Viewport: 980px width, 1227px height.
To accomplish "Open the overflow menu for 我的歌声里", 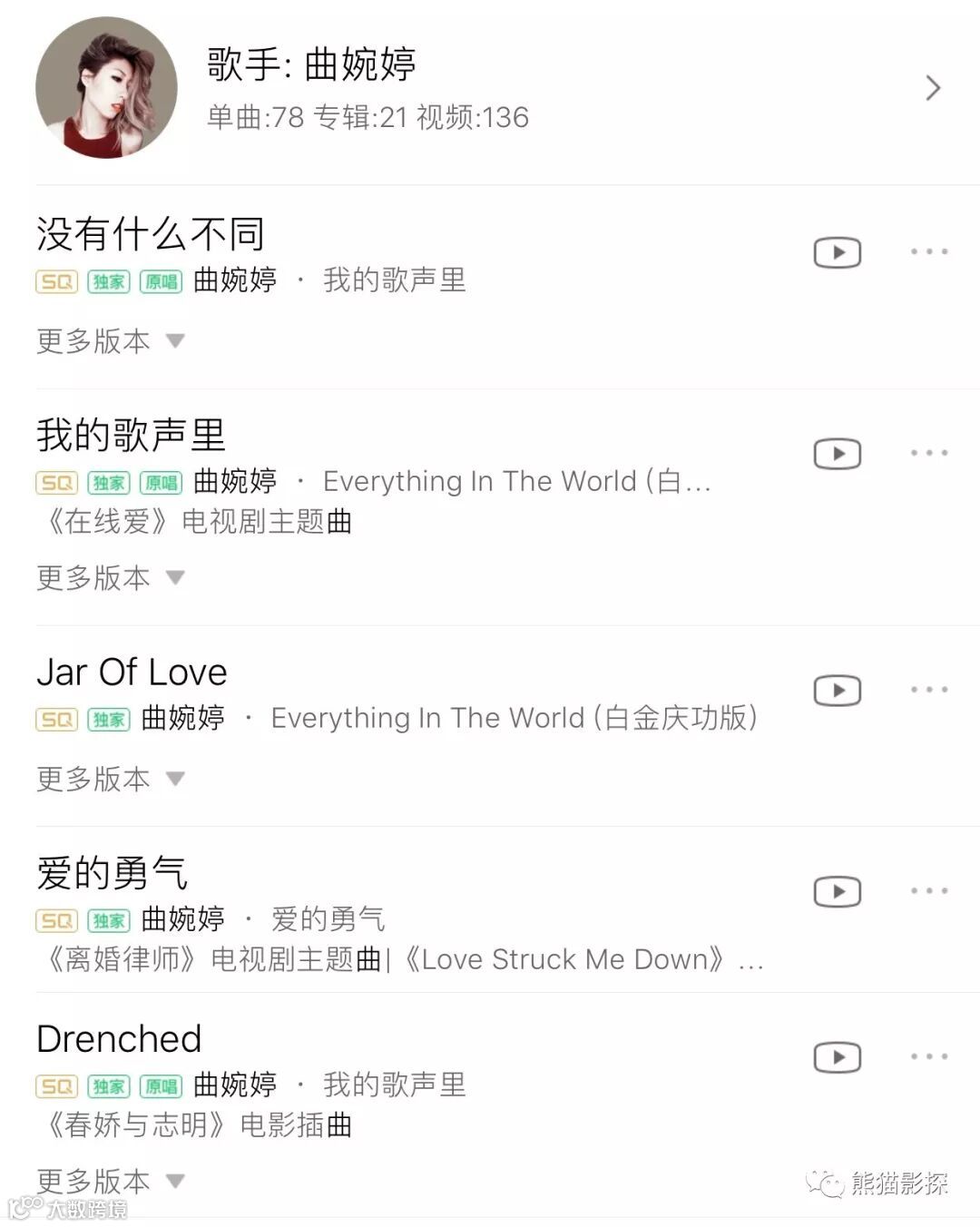I will click(929, 453).
